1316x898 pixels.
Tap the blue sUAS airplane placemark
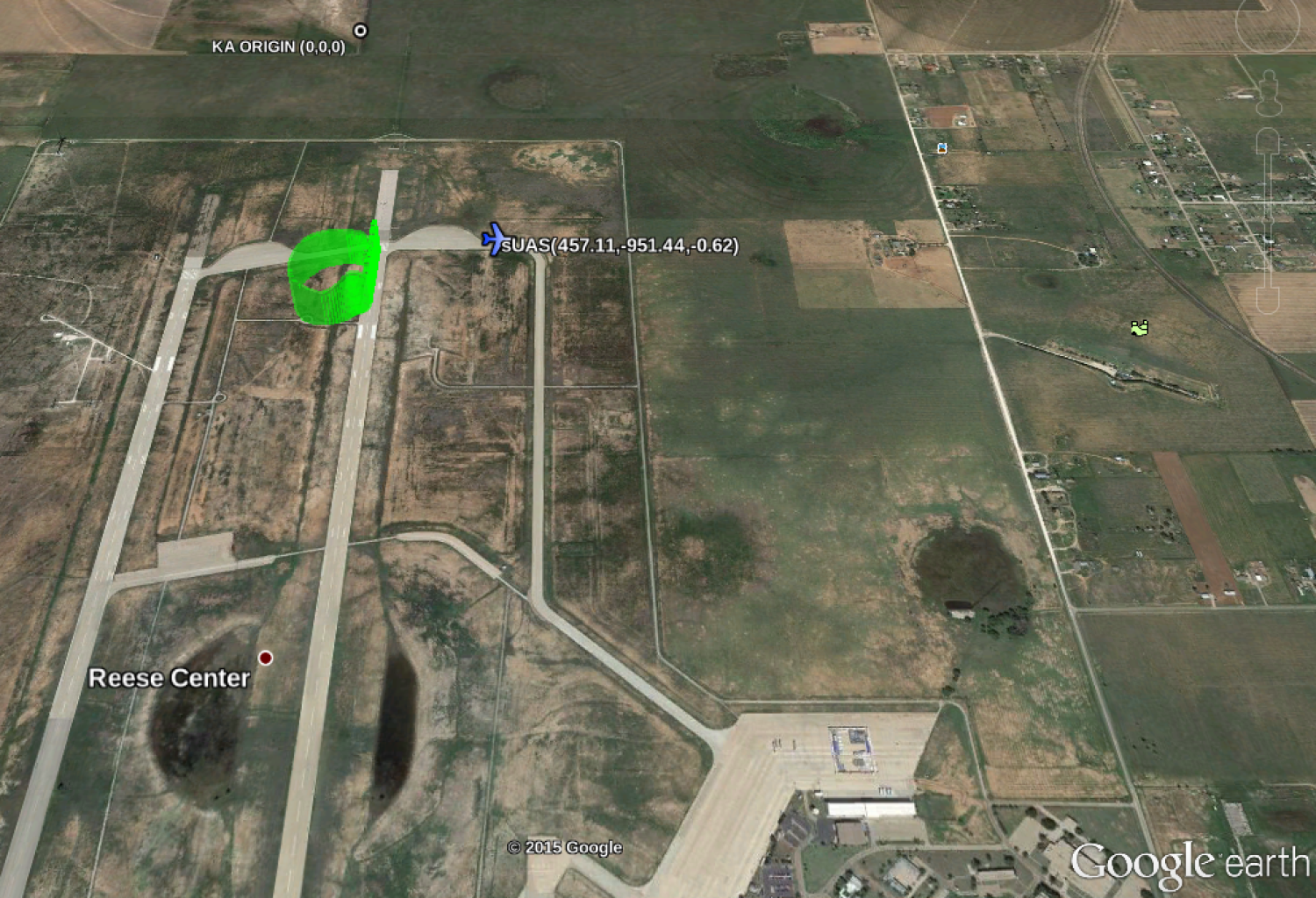tap(495, 239)
